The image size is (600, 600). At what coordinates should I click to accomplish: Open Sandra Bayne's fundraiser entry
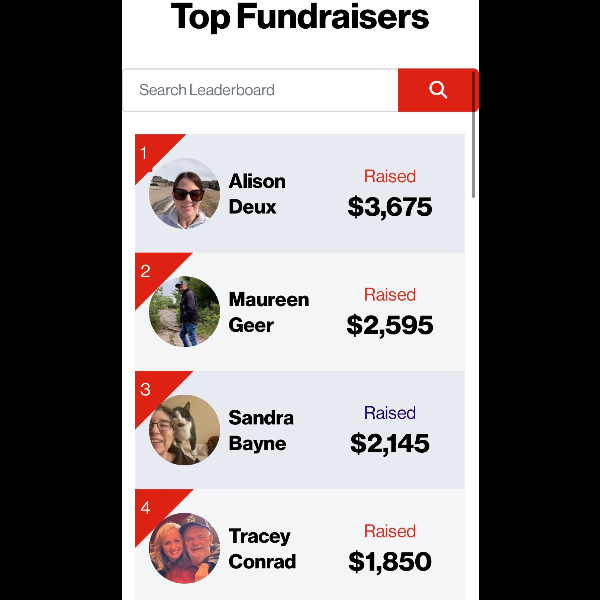pos(260,430)
